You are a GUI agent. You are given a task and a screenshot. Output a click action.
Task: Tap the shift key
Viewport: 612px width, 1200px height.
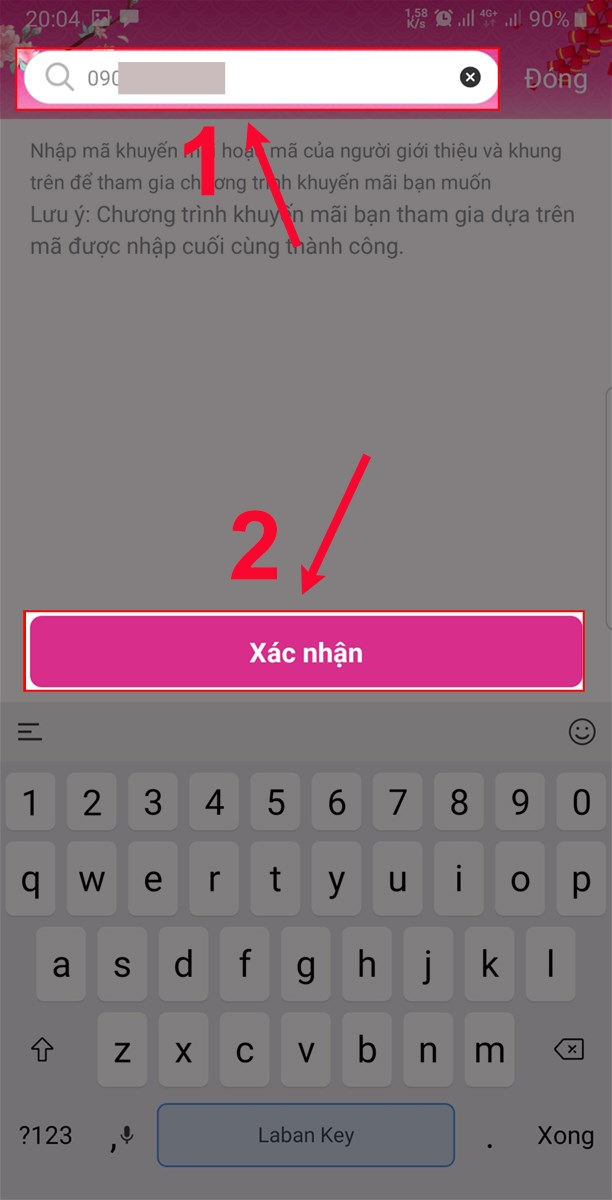tap(42, 1049)
